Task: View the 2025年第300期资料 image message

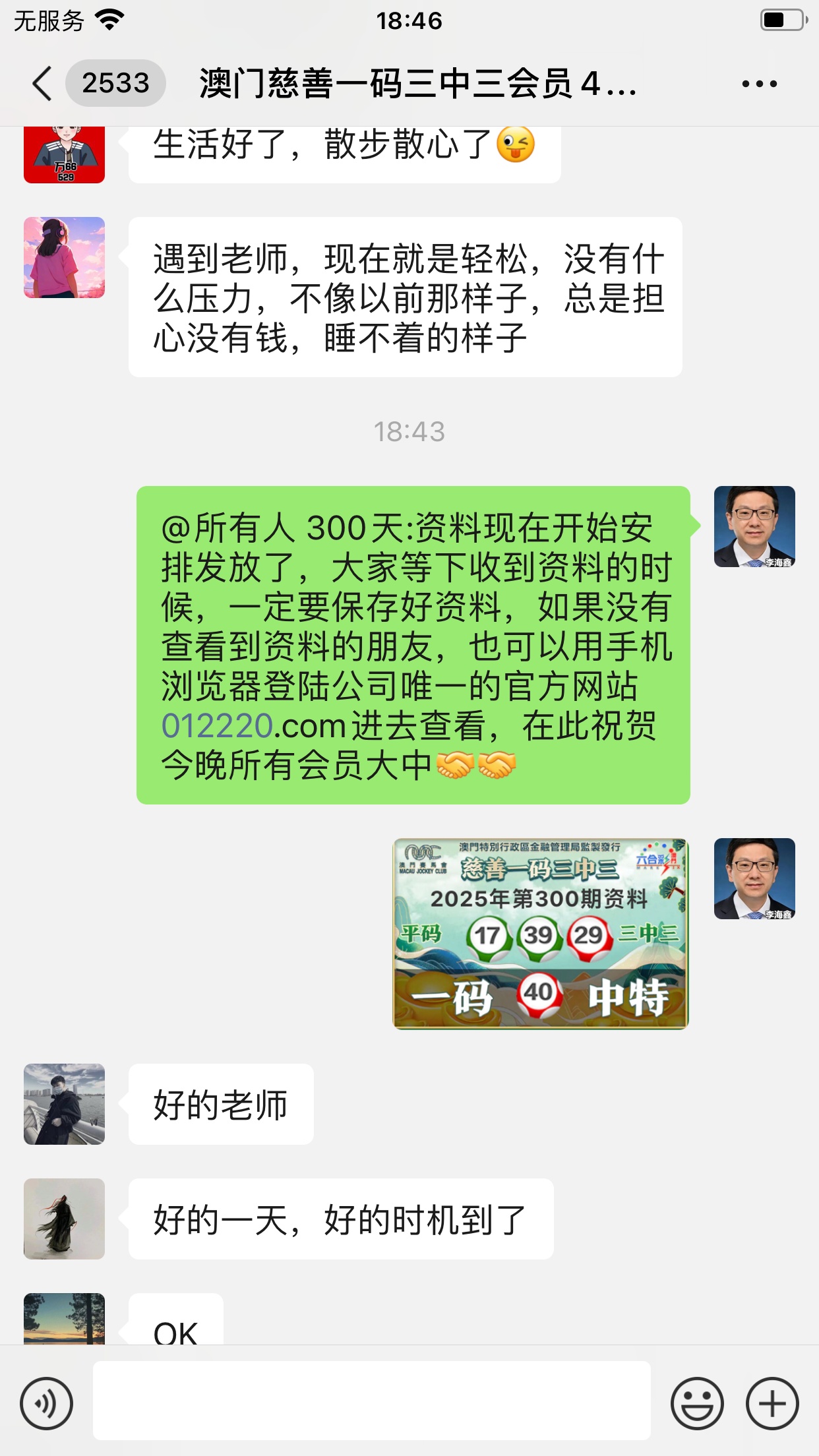Action: pos(540,933)
